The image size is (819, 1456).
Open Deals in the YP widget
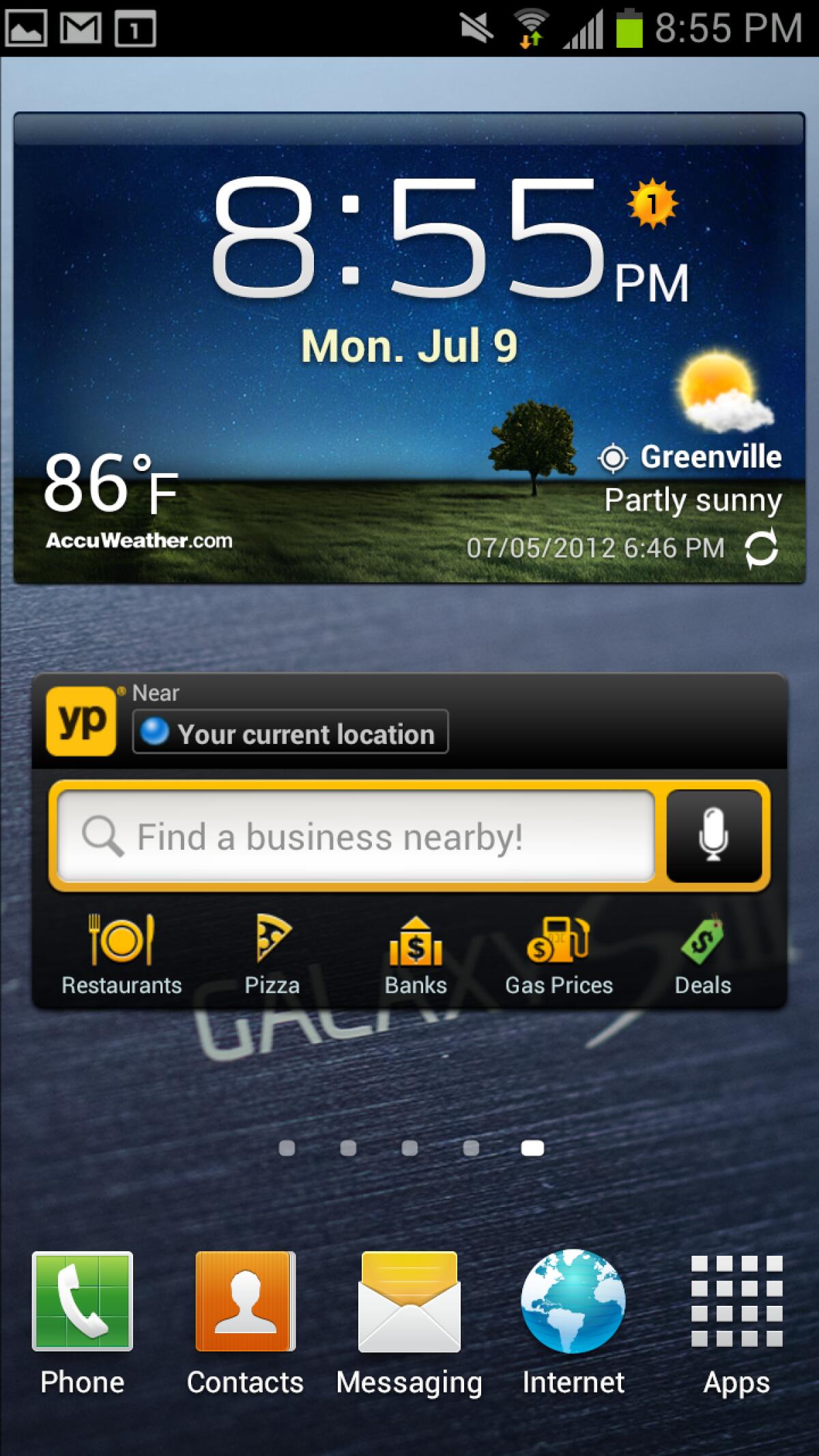[x=703, y=949]
